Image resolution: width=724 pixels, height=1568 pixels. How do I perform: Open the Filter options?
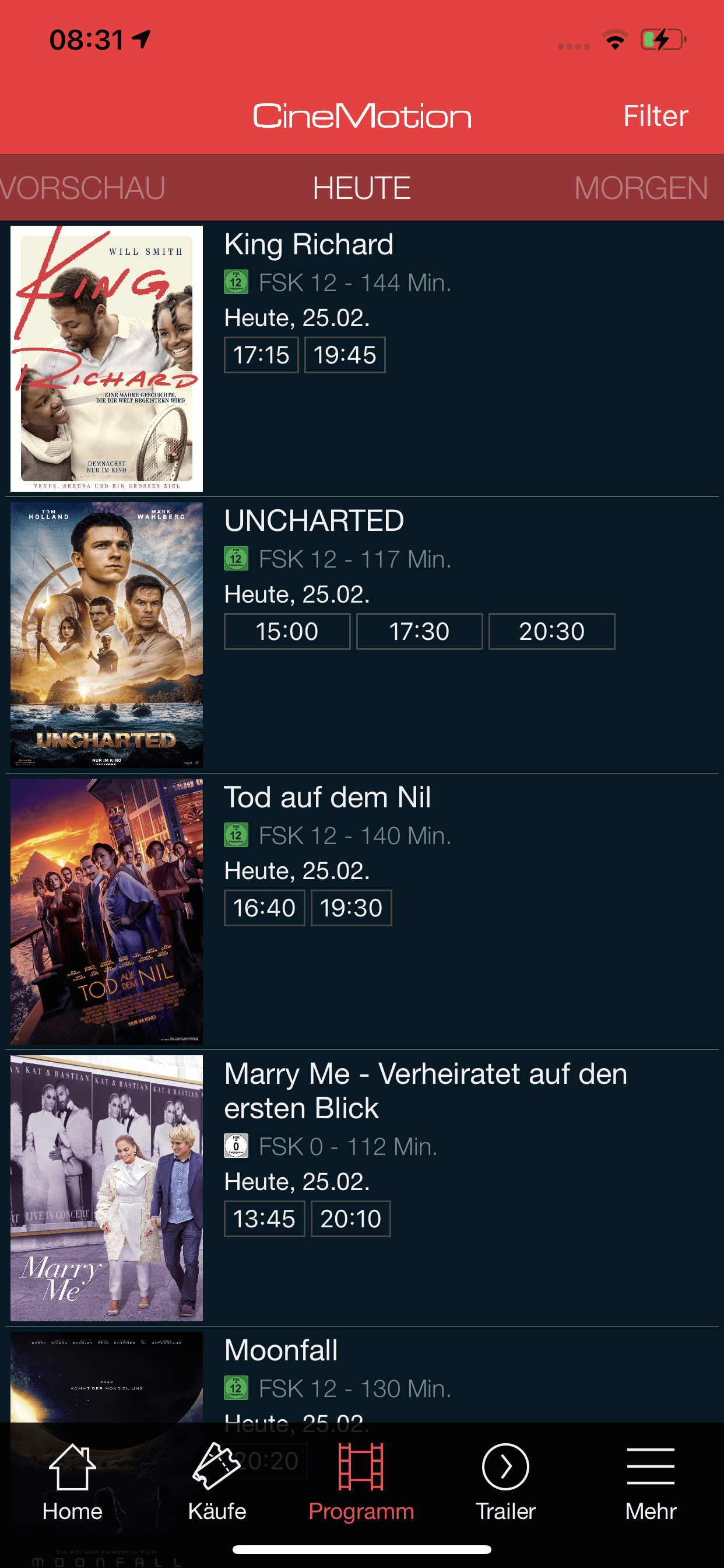[x=655, y=116]
